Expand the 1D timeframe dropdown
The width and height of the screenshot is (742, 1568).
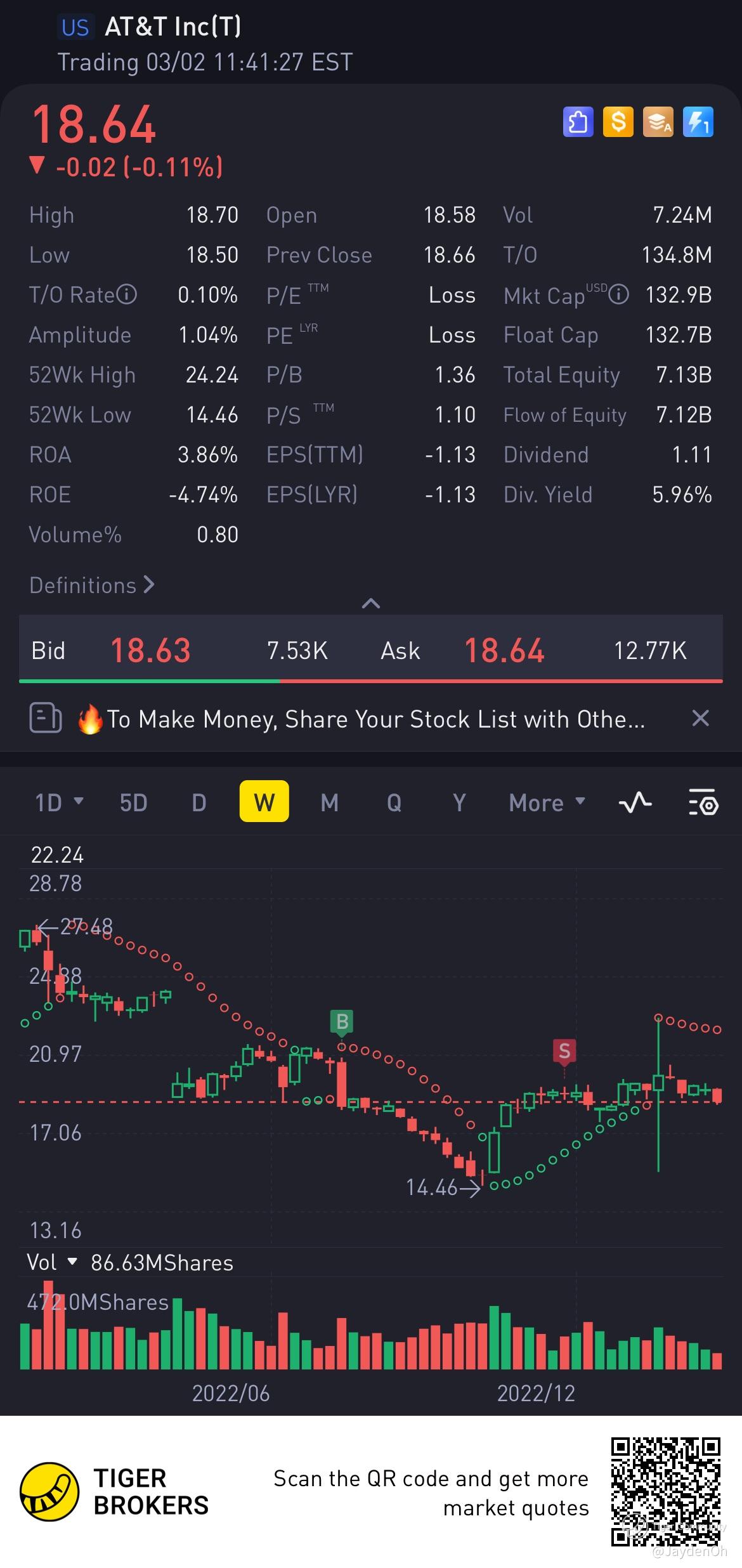tap(59, 802)
